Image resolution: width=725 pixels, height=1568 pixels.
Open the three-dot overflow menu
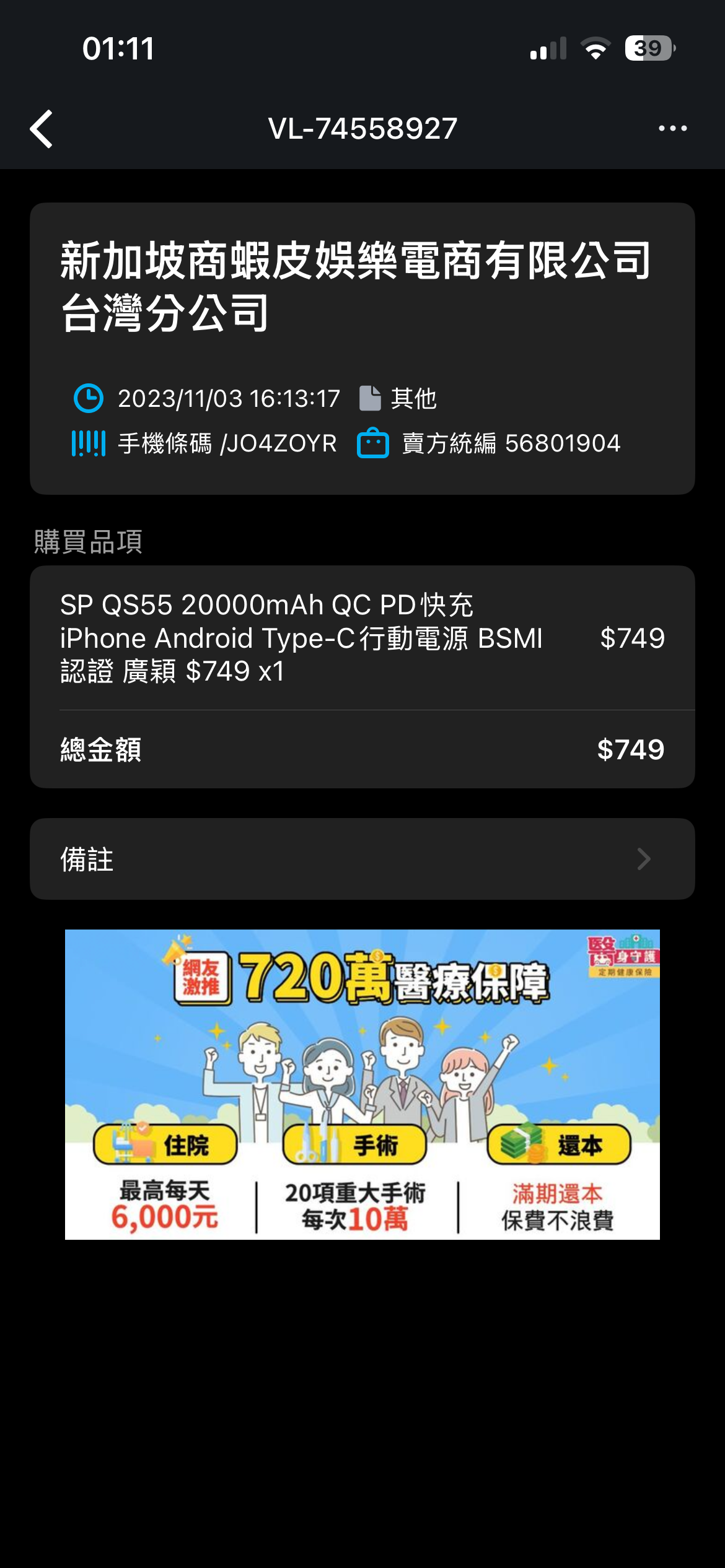(x=672, y=129)
